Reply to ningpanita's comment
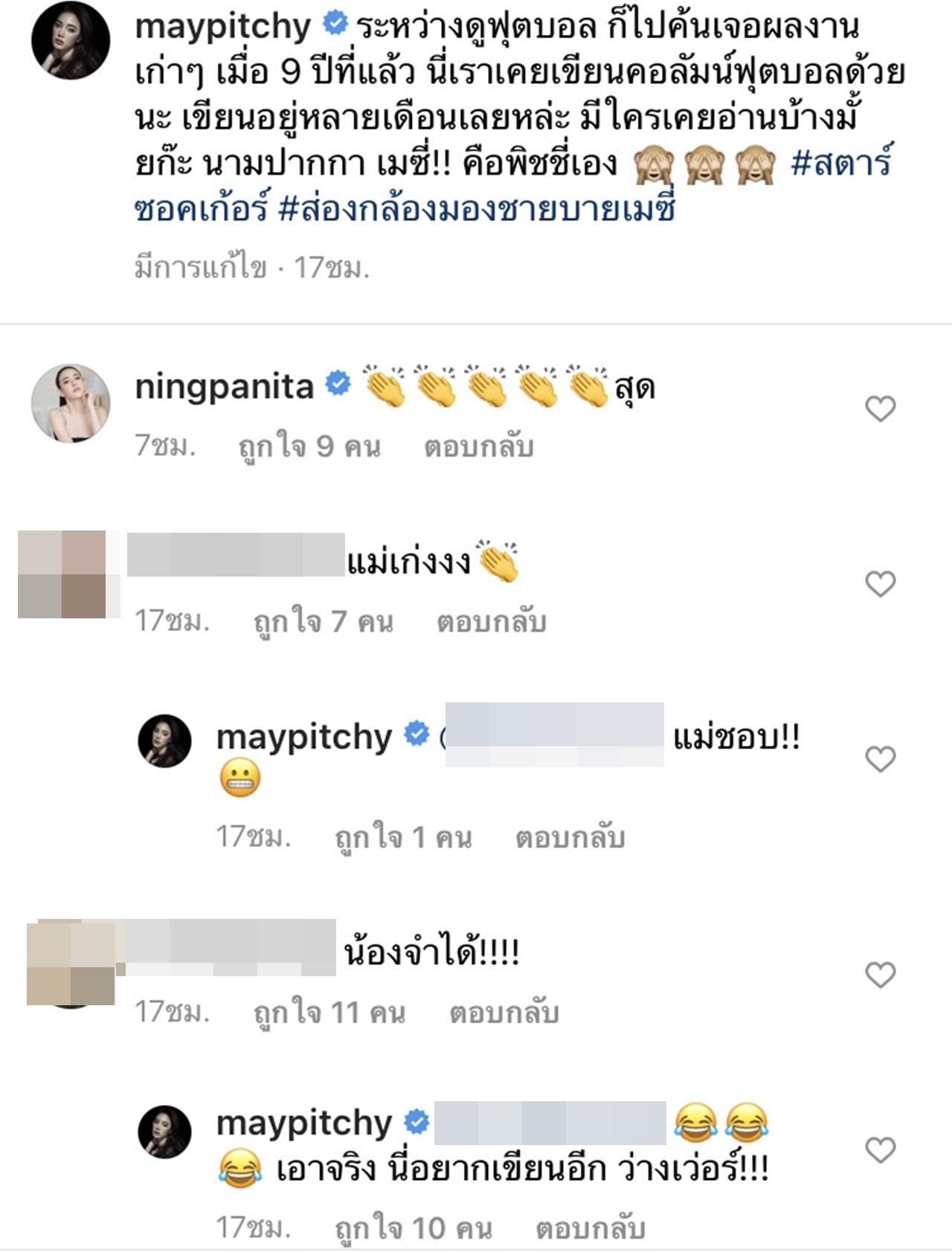This screenshot has width=952, height=1253. (x=478, y=446)
